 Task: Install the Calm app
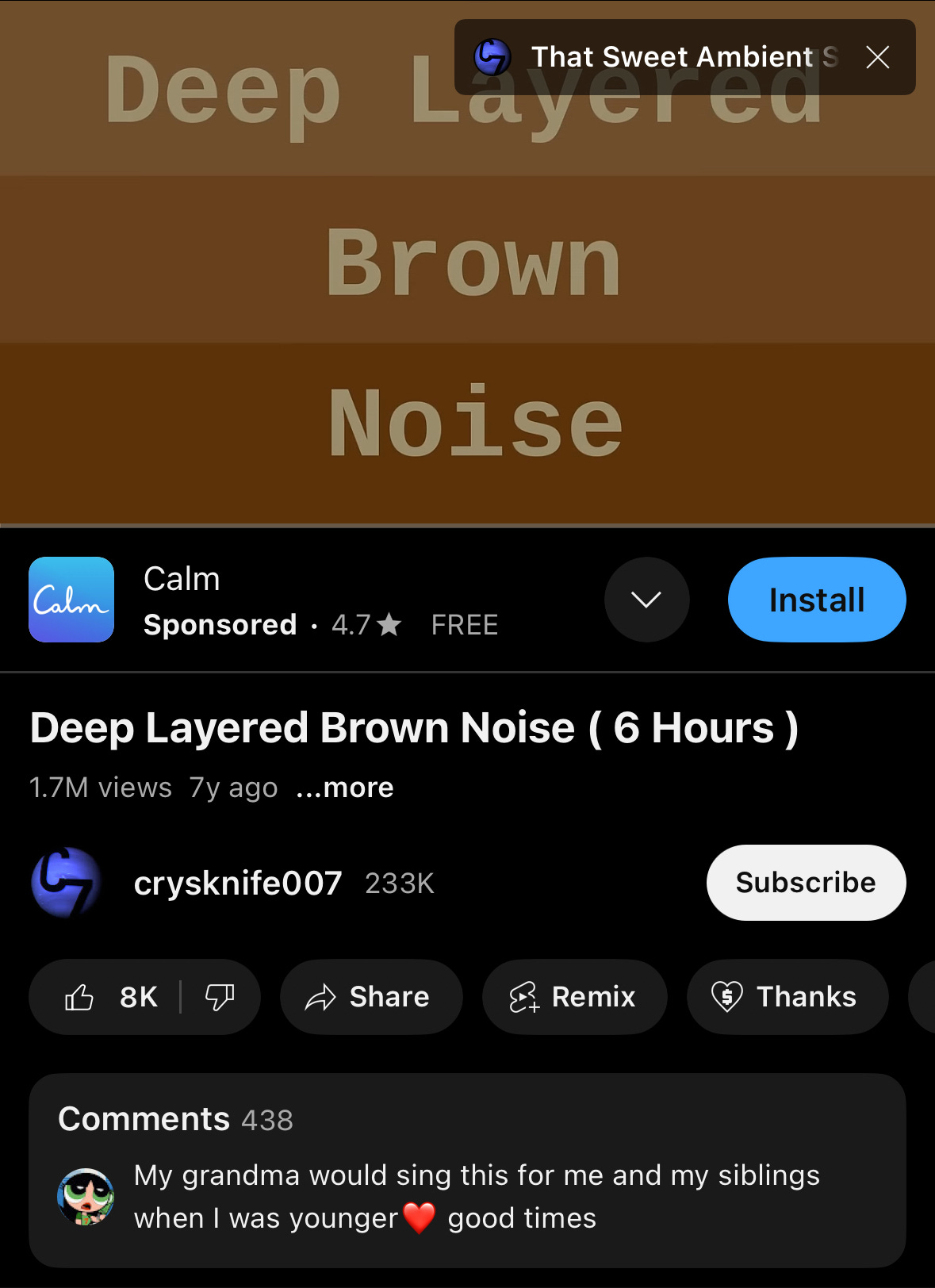click(x=816, y=600)
